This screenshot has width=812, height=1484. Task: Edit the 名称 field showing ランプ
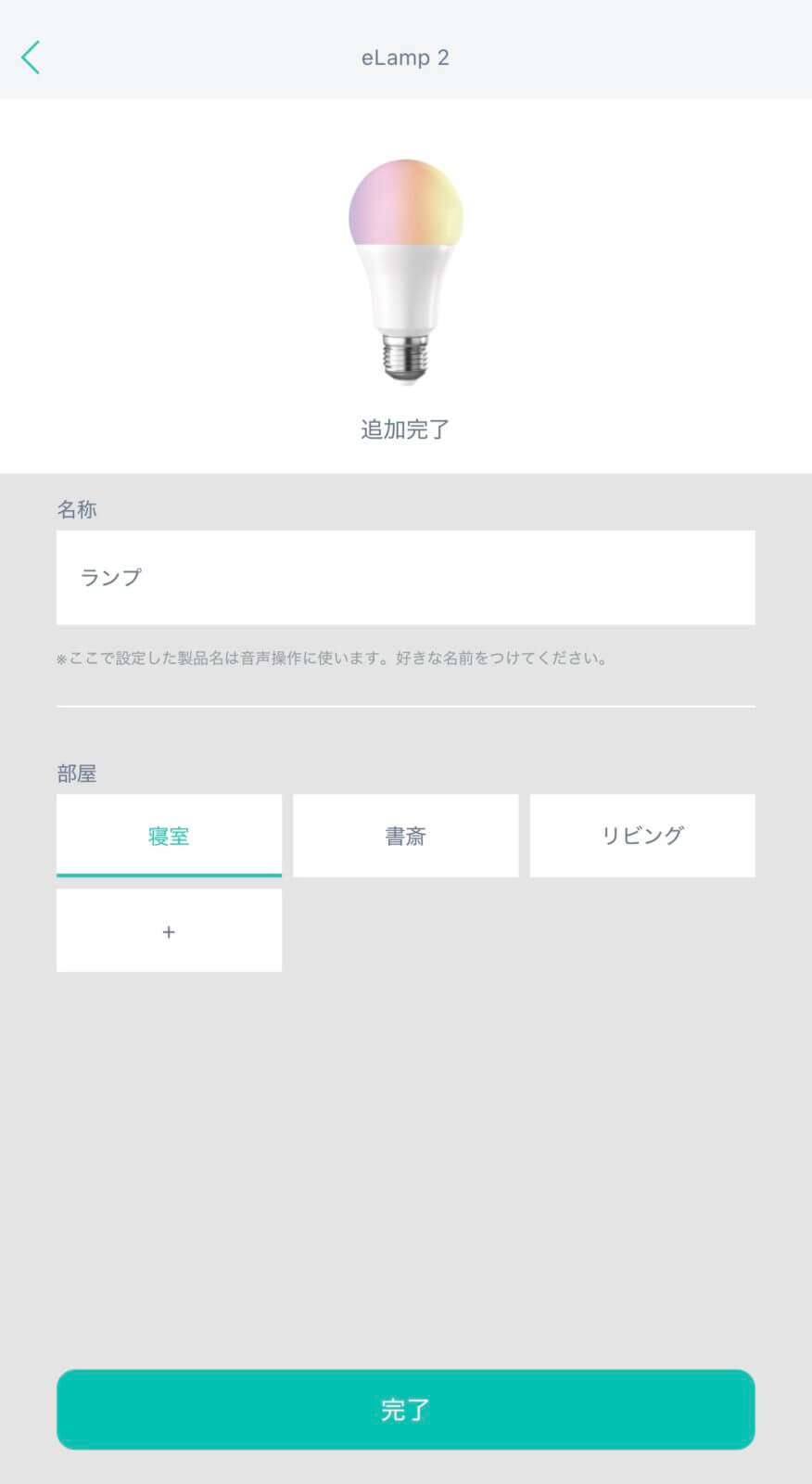(x=405, y=577)
